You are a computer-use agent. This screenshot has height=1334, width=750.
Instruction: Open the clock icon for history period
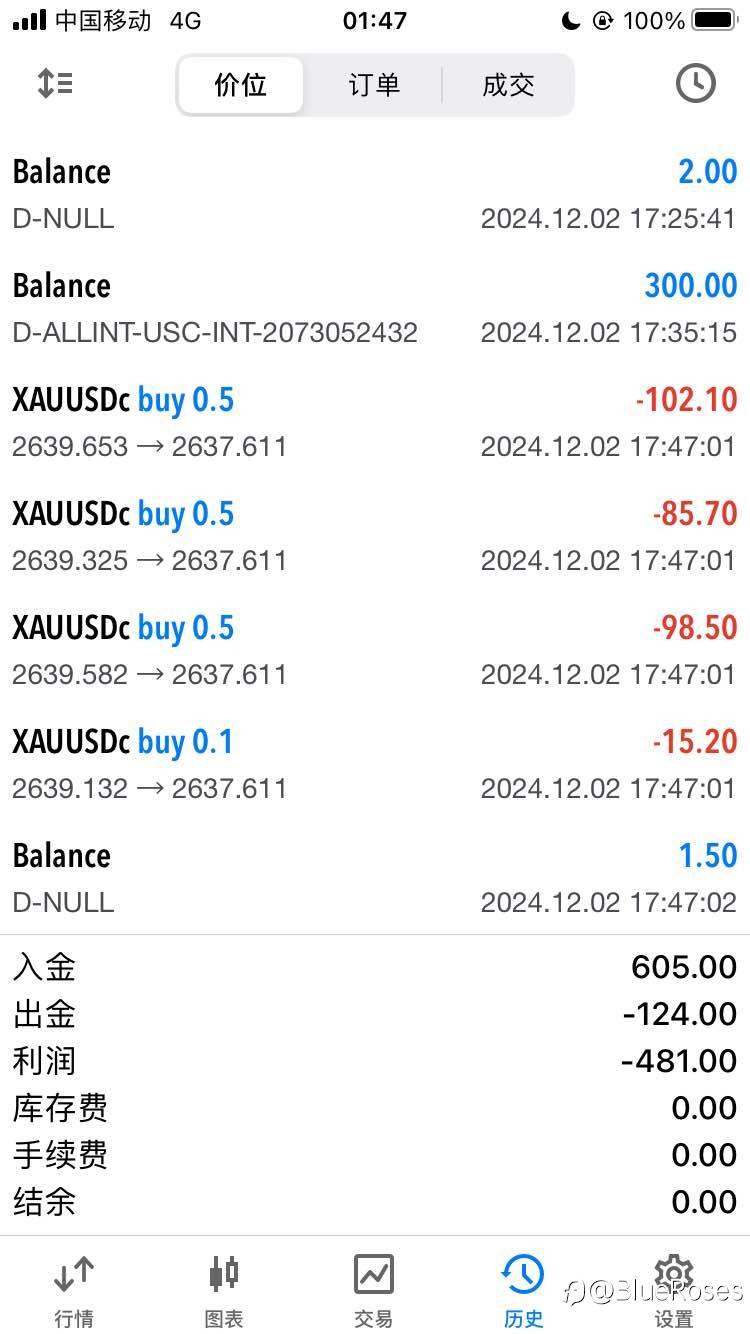click(x=695, y=83)
